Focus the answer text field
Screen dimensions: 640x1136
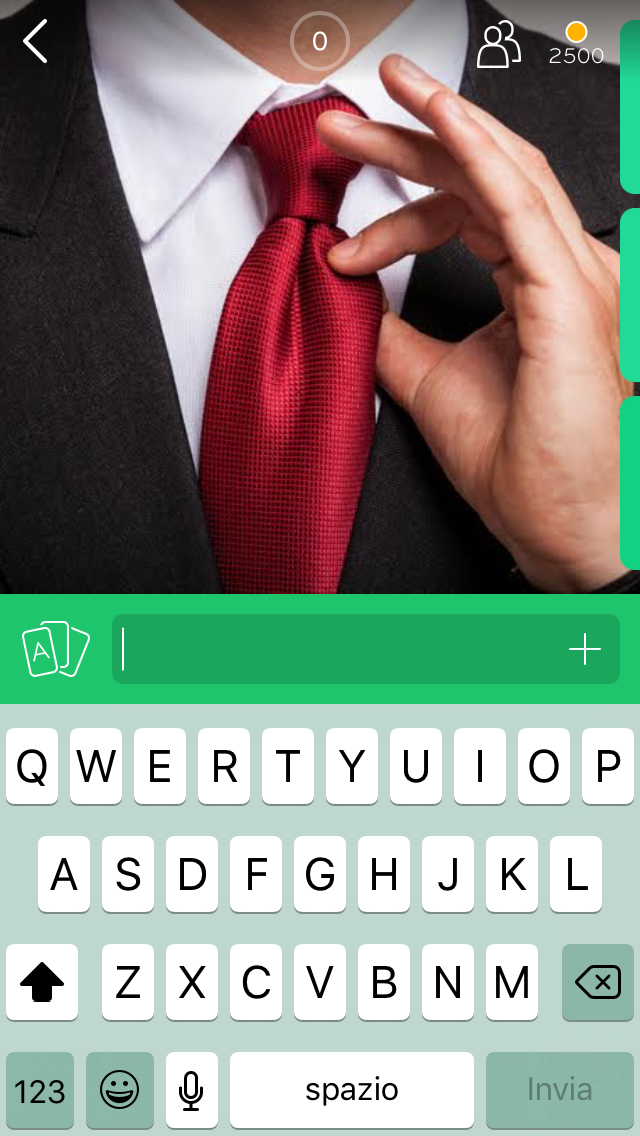click(340, 649)
